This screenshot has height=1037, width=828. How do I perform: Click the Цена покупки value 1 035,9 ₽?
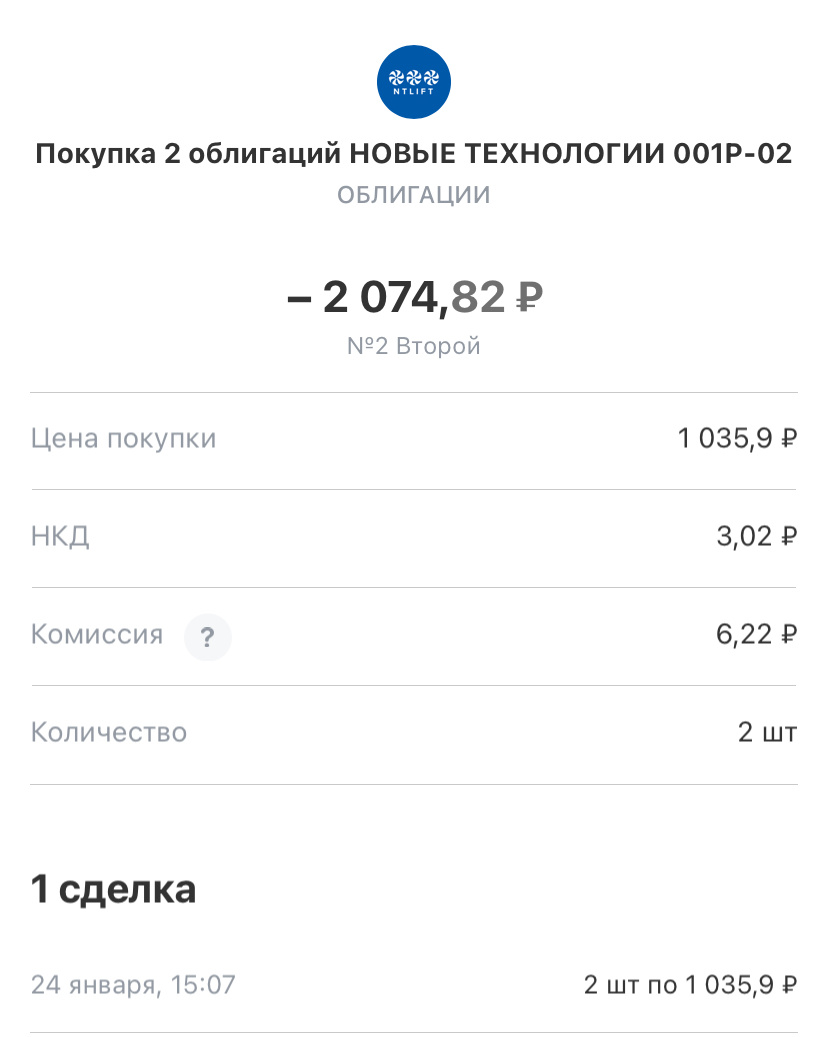pyautogui.click(x=737, y=437)
